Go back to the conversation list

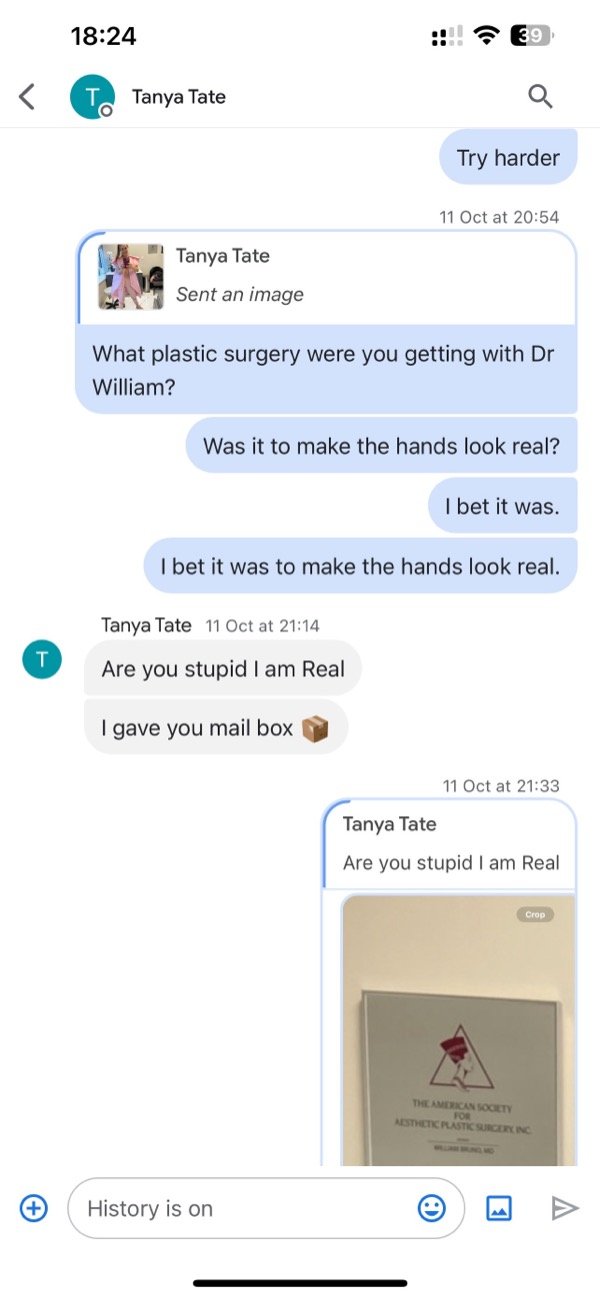pyautogui.click(x=27, y=97)
